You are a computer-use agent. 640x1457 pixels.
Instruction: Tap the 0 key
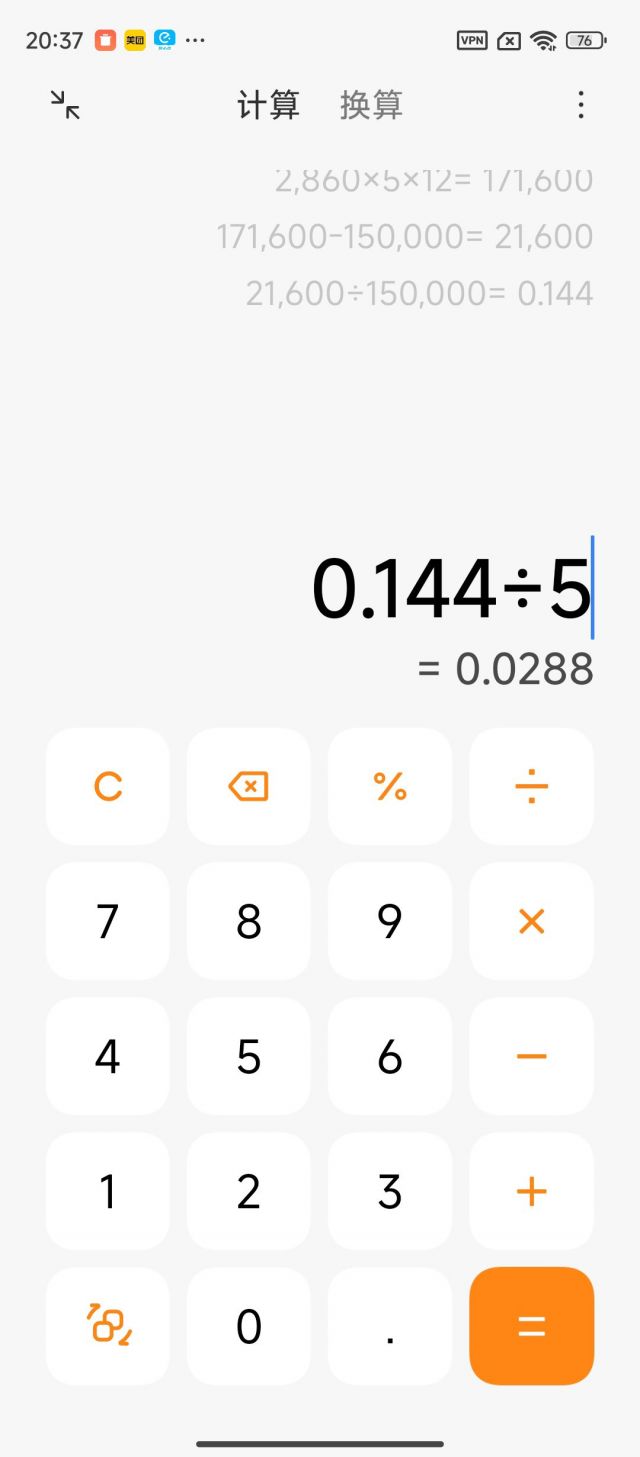[249, 1326]
